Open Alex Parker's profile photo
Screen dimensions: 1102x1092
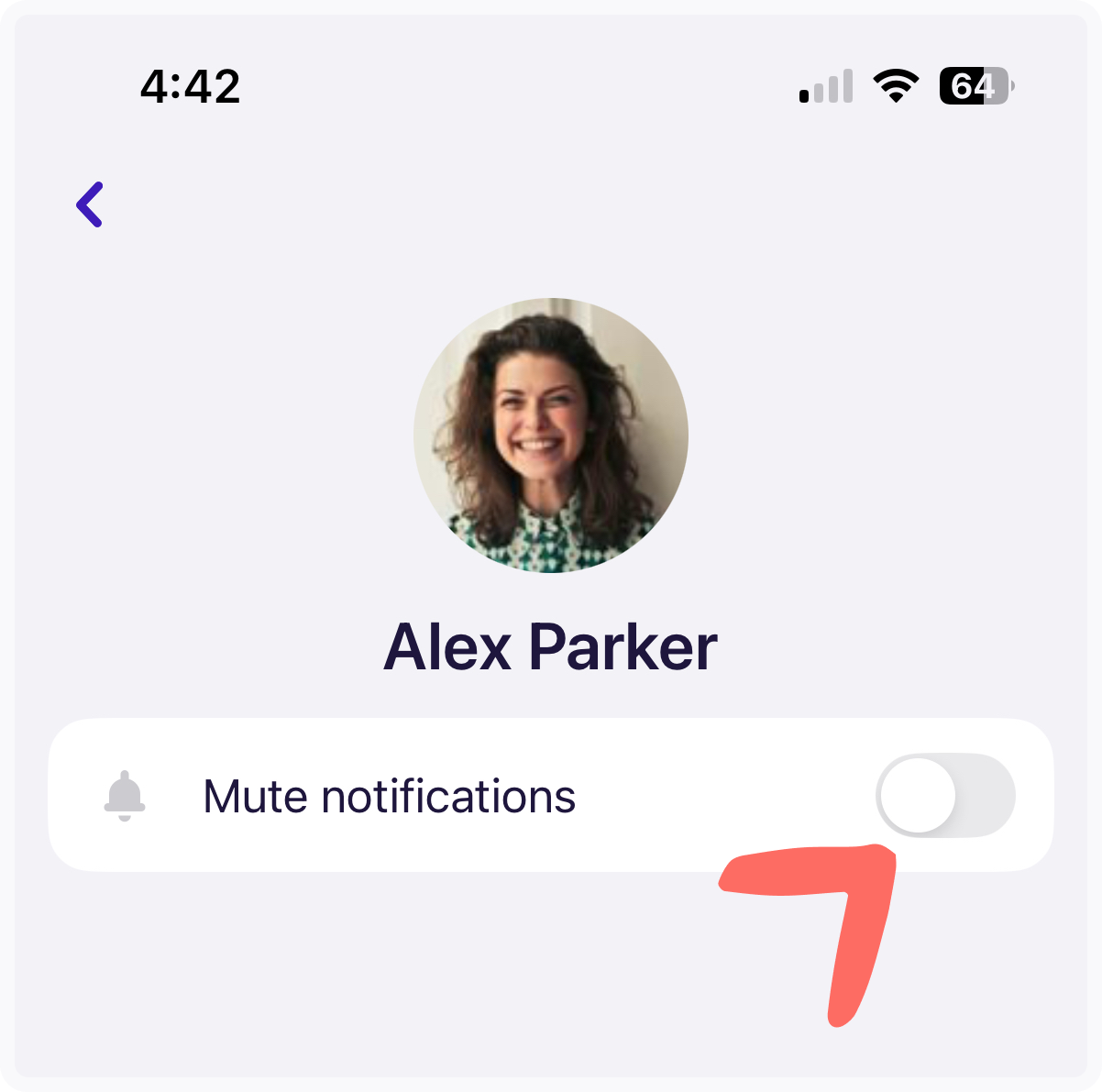click(x=550, y=436)
